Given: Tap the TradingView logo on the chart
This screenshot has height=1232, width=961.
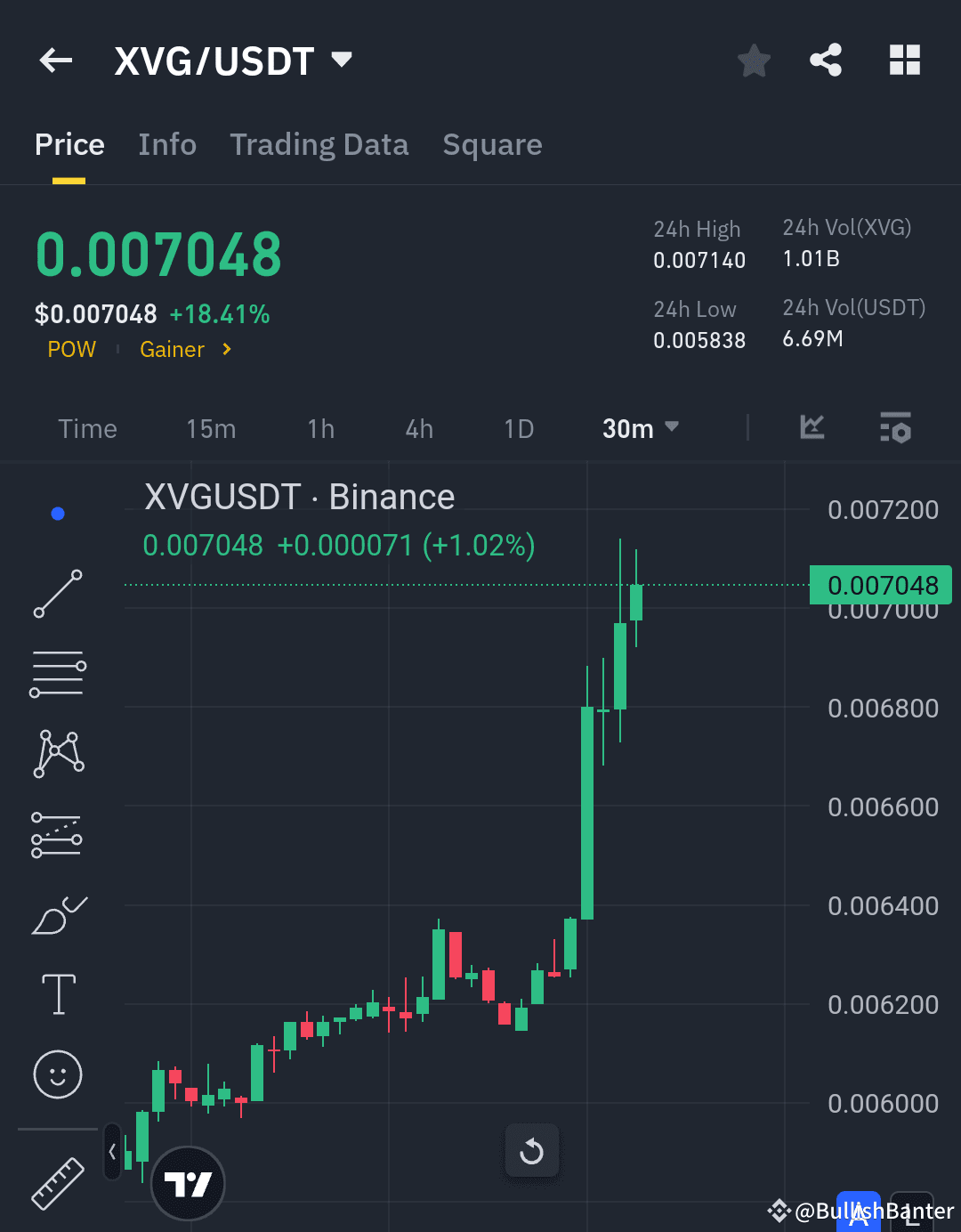Looking at the screenshot, I should 188,1183.
